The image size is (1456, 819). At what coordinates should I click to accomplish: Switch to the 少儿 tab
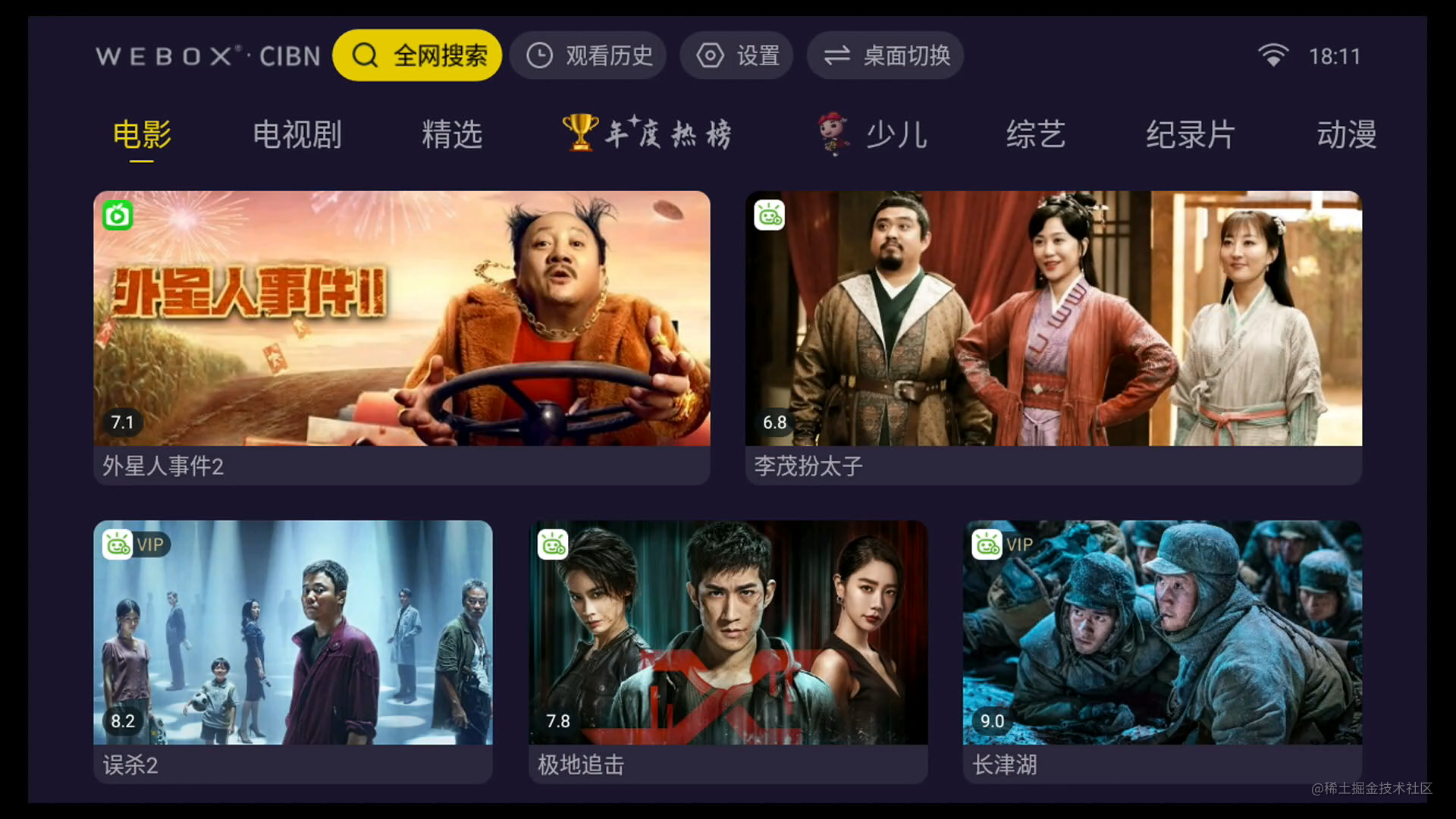[x=872, y=135]
